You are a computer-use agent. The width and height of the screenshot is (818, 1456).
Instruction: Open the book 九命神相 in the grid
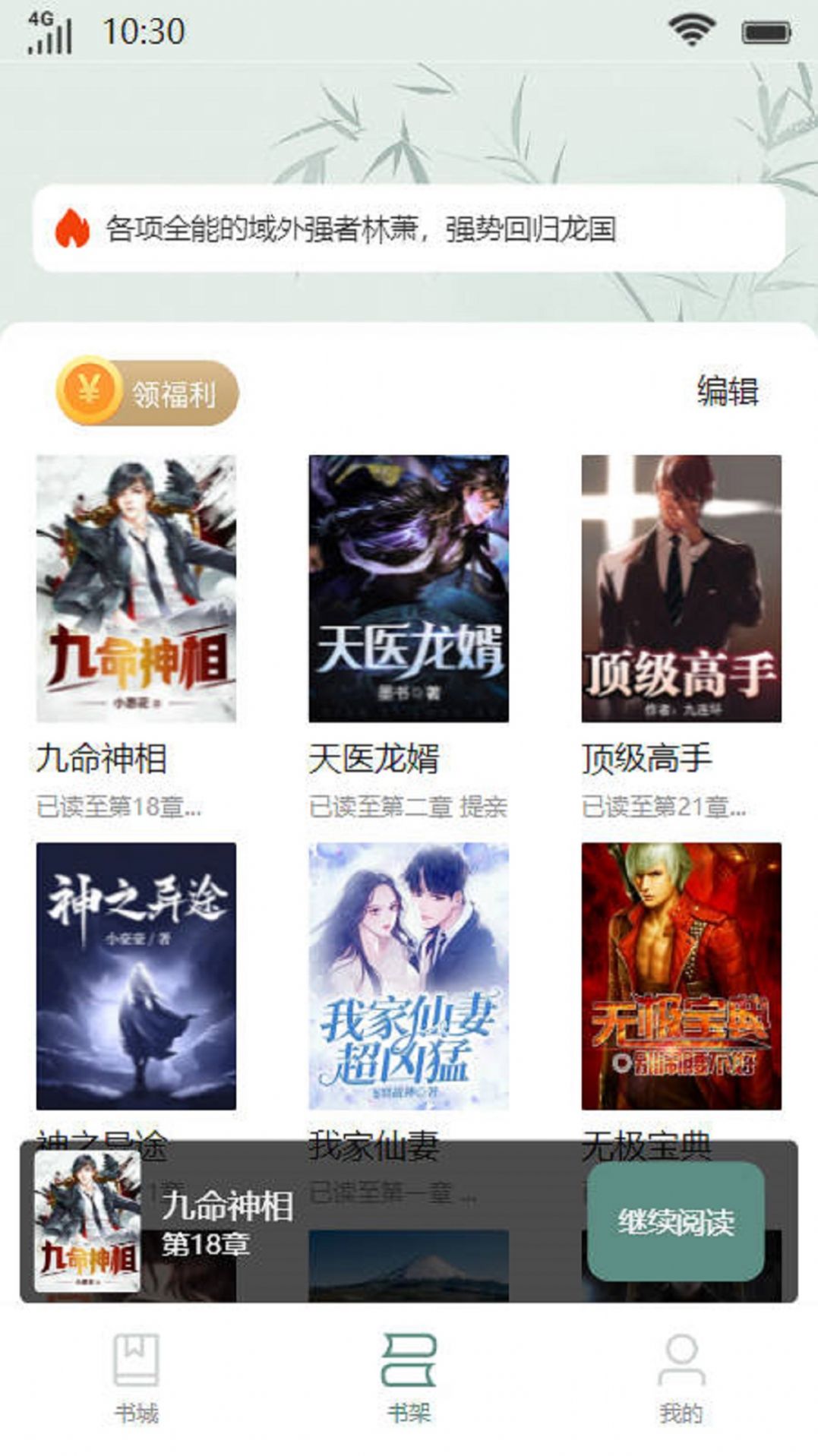click(x=136, y=589)
